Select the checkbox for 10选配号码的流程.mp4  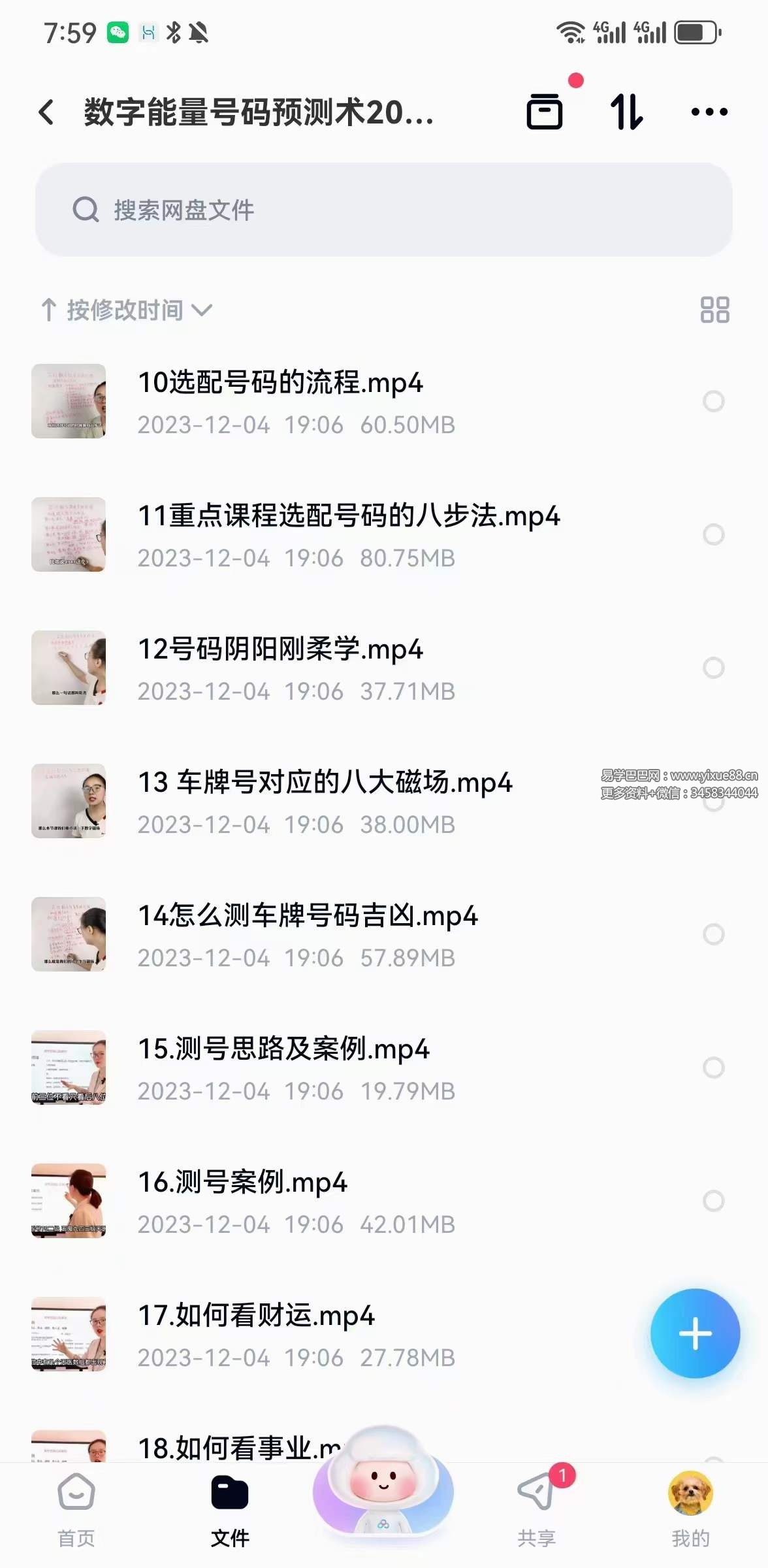[x=714, y=401]
